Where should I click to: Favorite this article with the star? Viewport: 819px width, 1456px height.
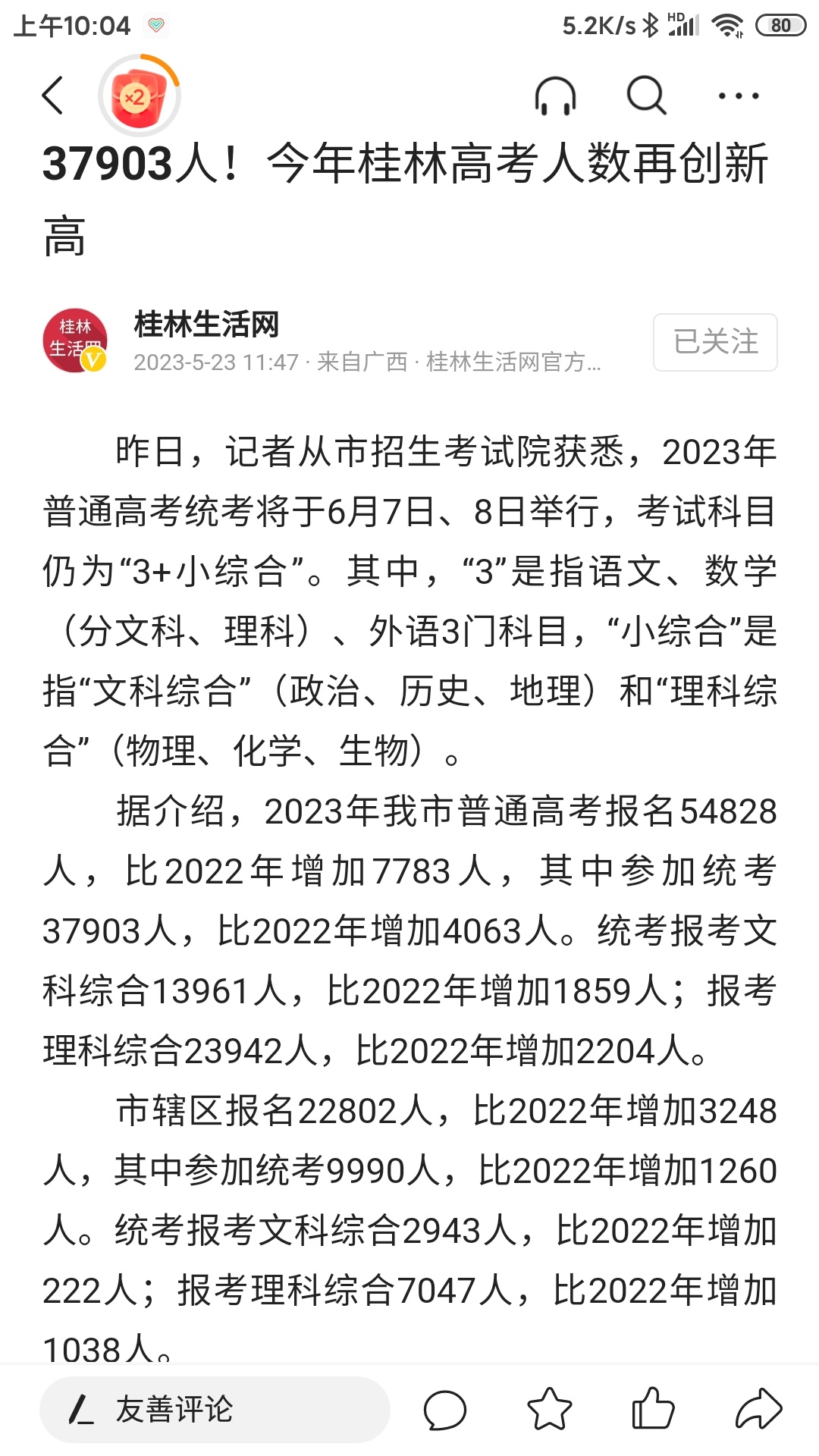click(x=549, y=1409)
